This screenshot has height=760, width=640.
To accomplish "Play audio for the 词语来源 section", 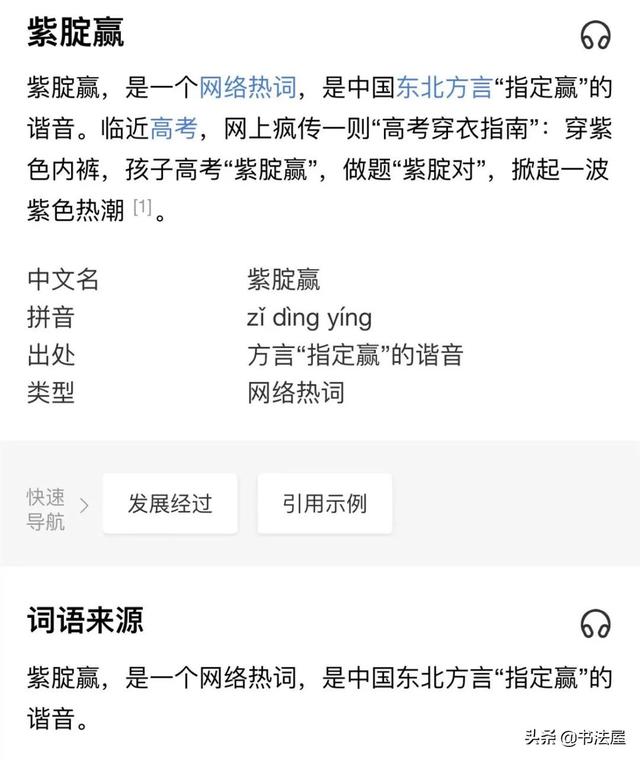I will [595, 624].
